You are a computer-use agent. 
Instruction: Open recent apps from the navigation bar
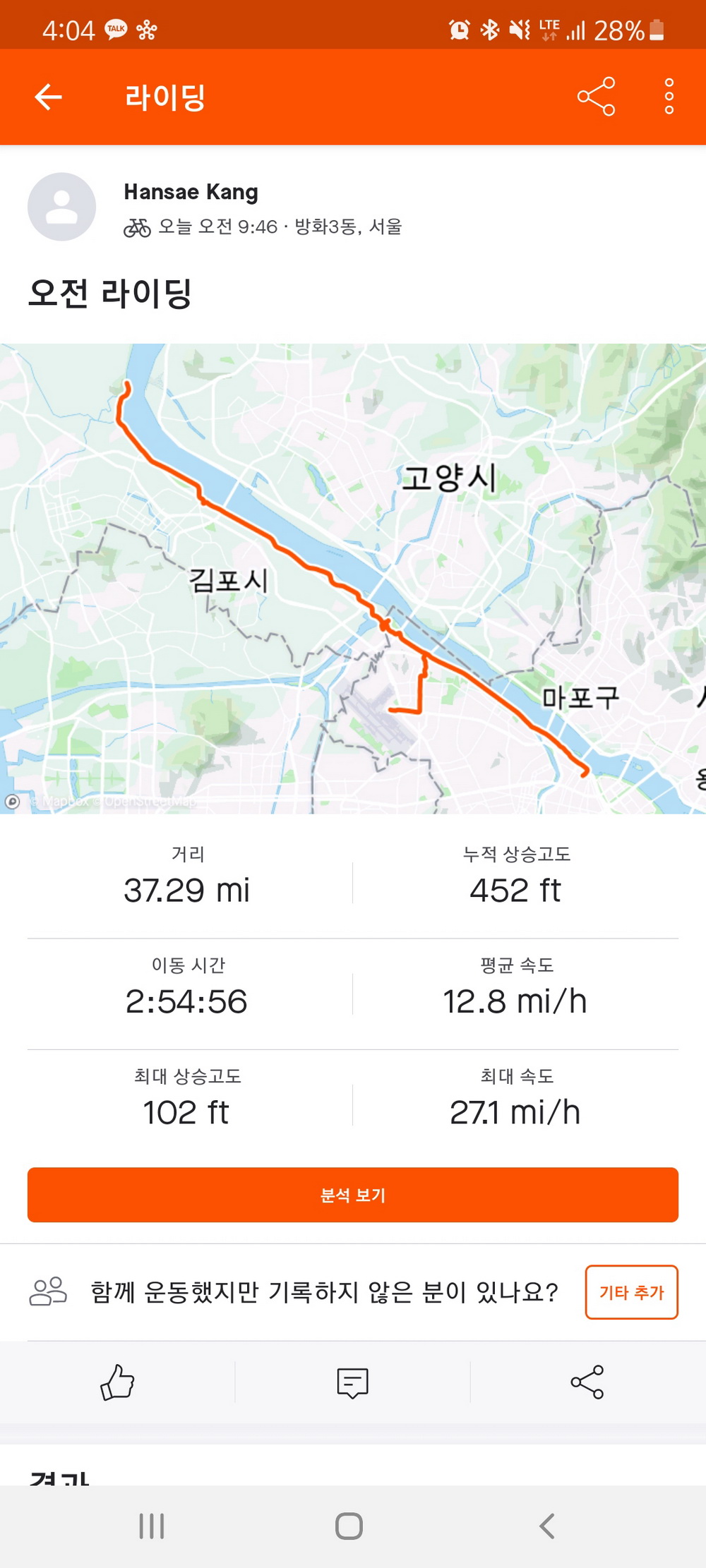coord(152,1526)
